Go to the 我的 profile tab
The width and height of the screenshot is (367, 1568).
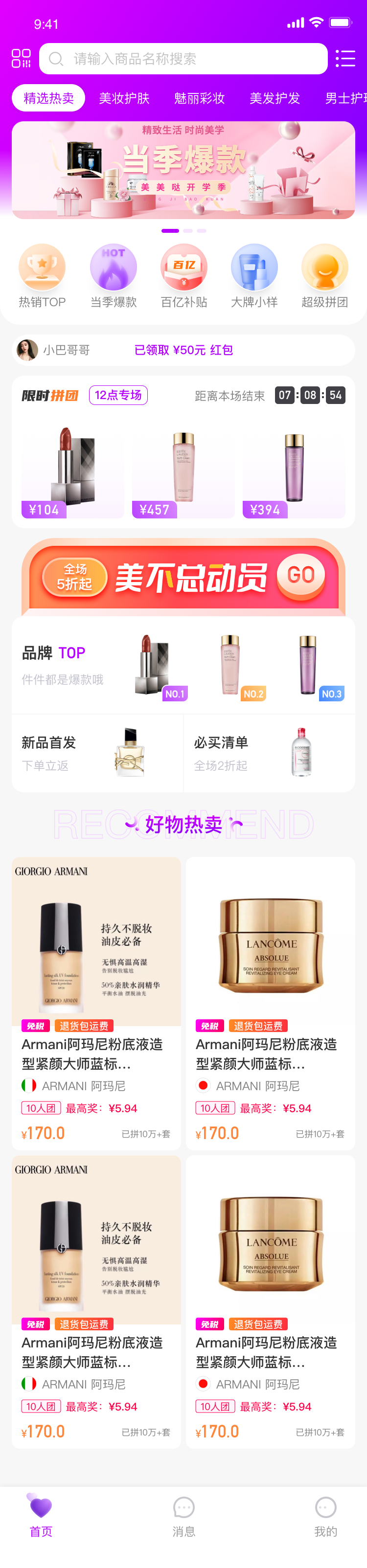(x=325, y=1516)
